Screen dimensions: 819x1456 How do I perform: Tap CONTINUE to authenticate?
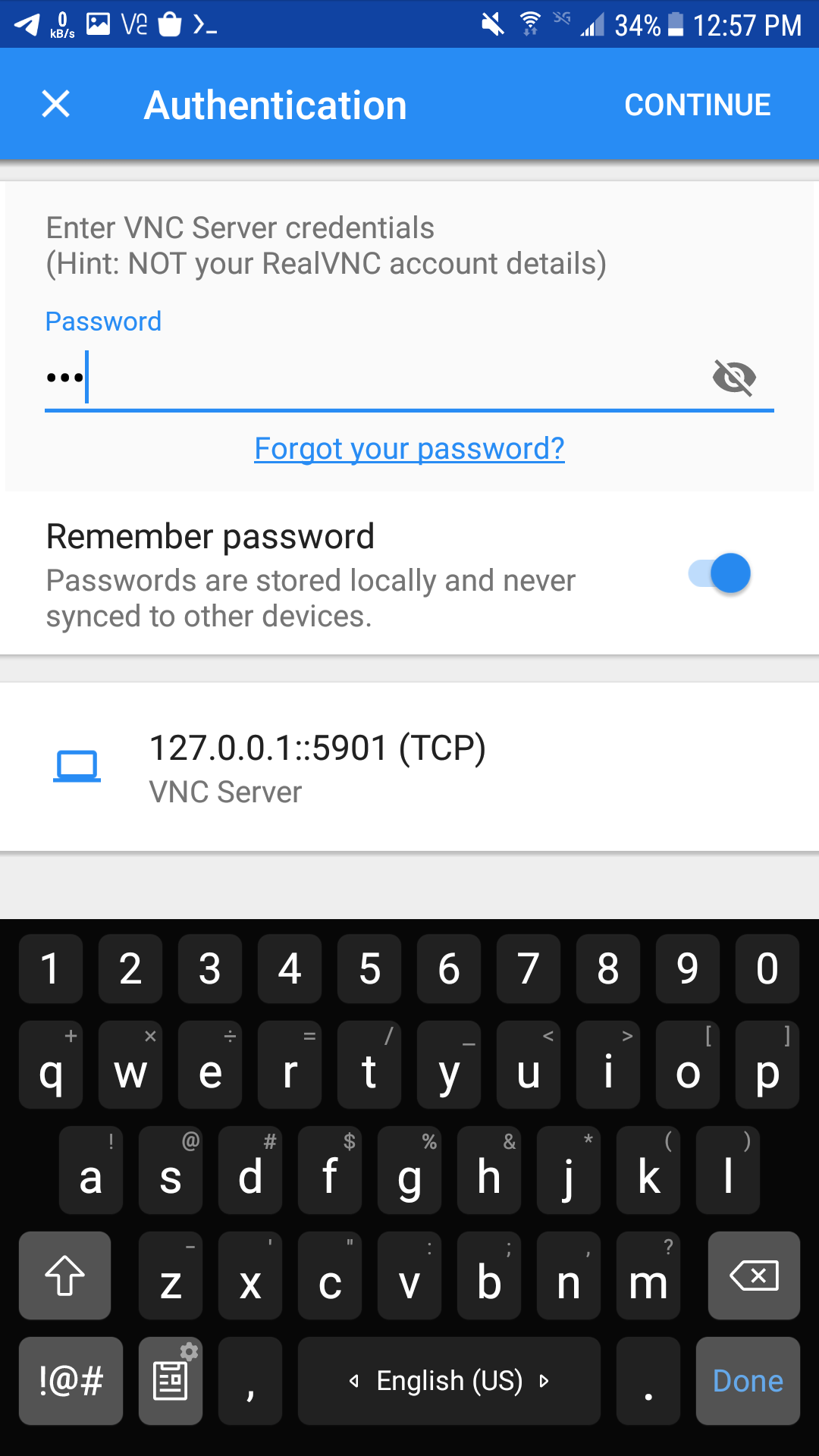tap(697, 105)
